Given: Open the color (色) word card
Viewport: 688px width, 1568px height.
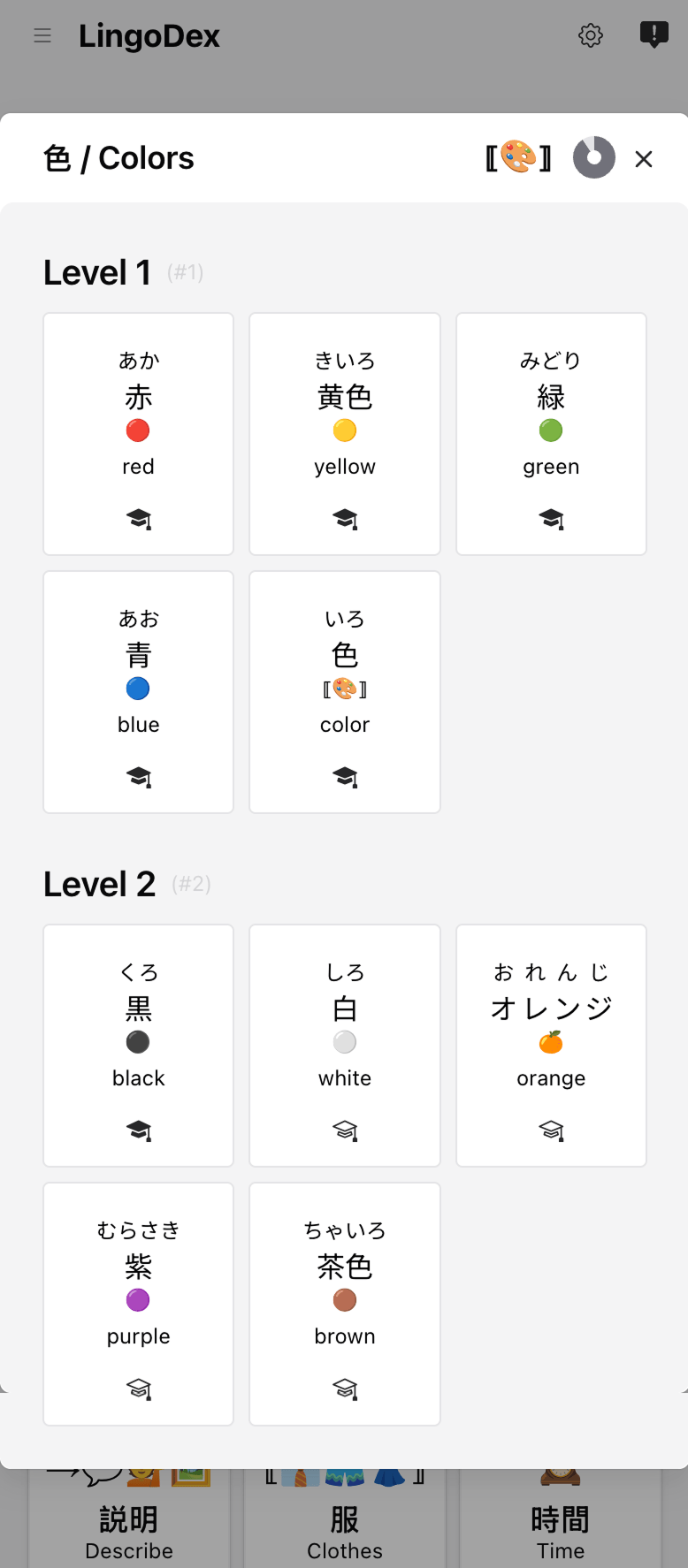Looking at the screenshot, I should tap(345, 674).
